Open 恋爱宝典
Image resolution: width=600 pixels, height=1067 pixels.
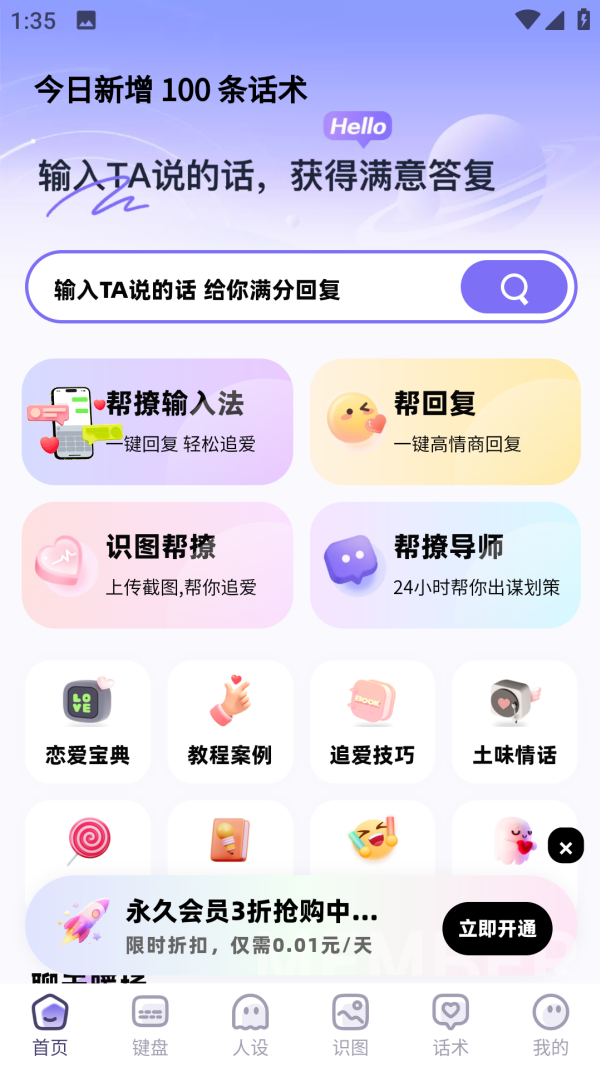coord(88,721)
